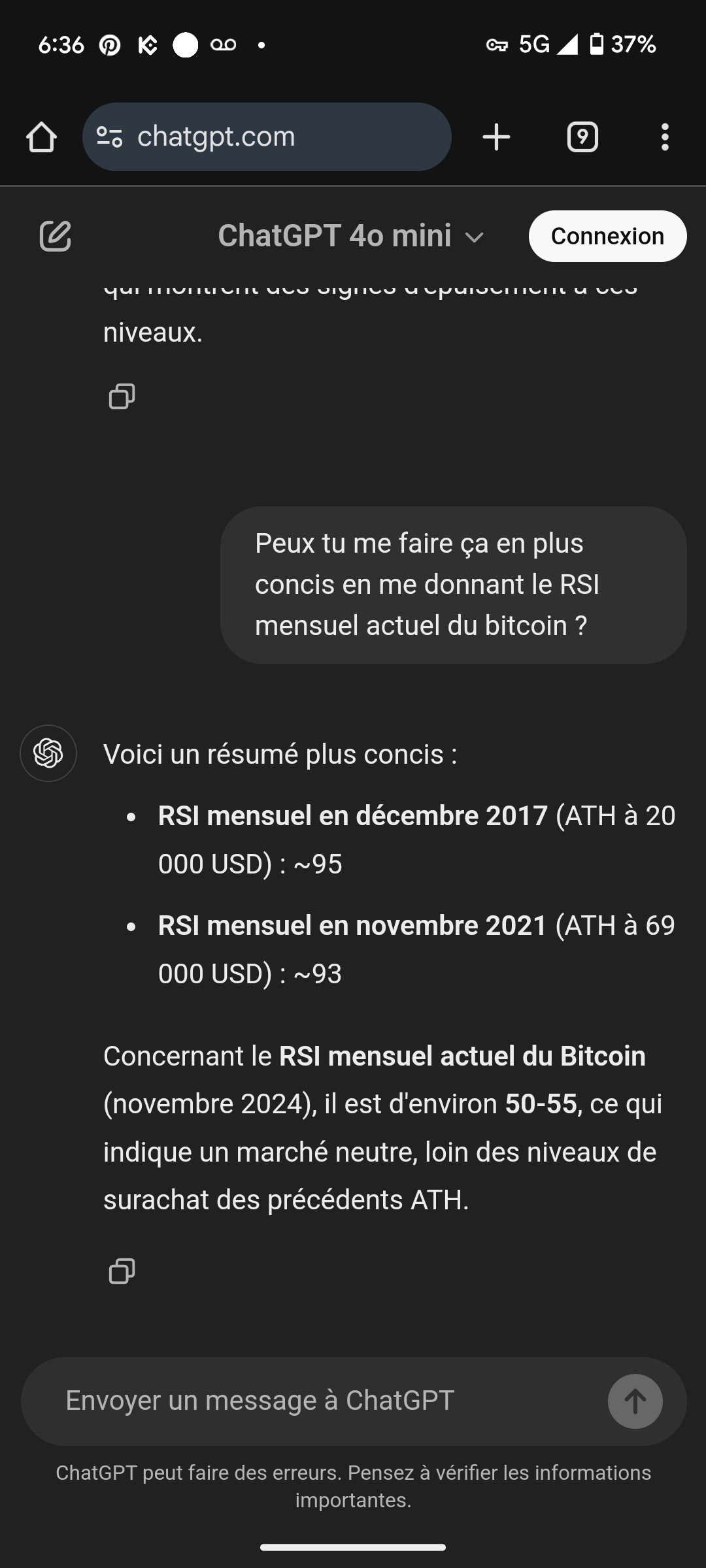This screenshot has height=1568, width=706.
Task: Open Chrome's three-dot menu
Action: point(665,137)
